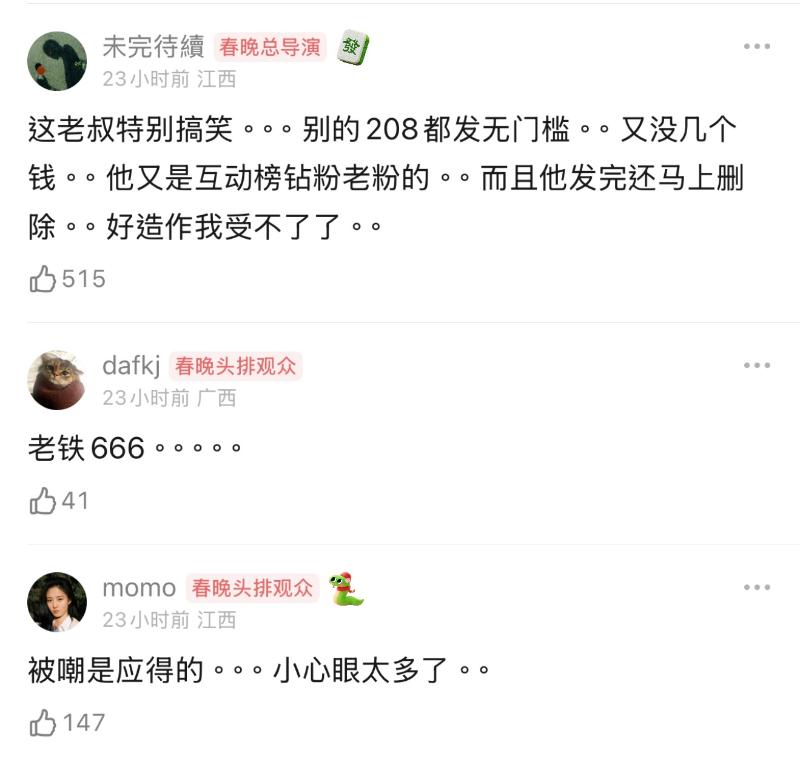Like 未完待續's comment with 515 likes

tap(43, 279)
